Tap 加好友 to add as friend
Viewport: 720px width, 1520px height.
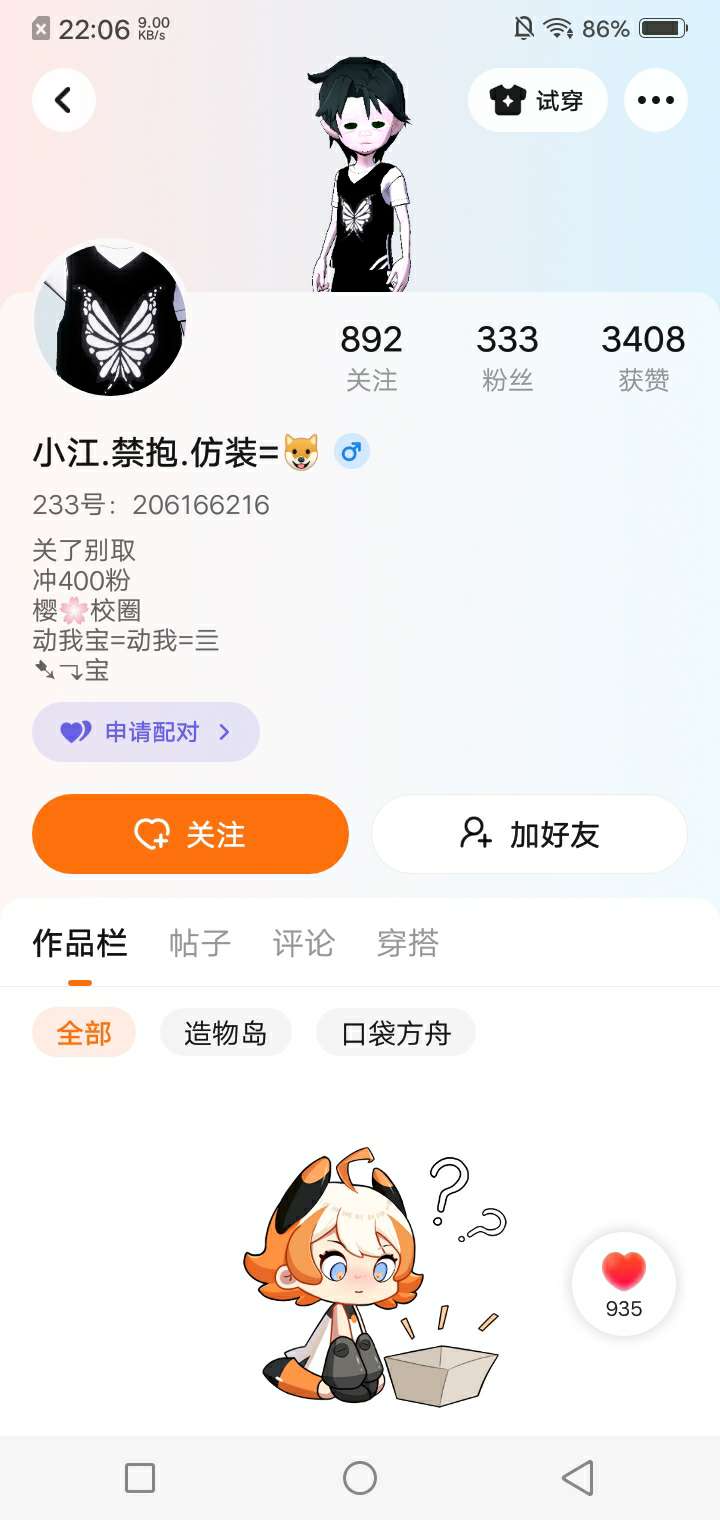pos(530,834)
